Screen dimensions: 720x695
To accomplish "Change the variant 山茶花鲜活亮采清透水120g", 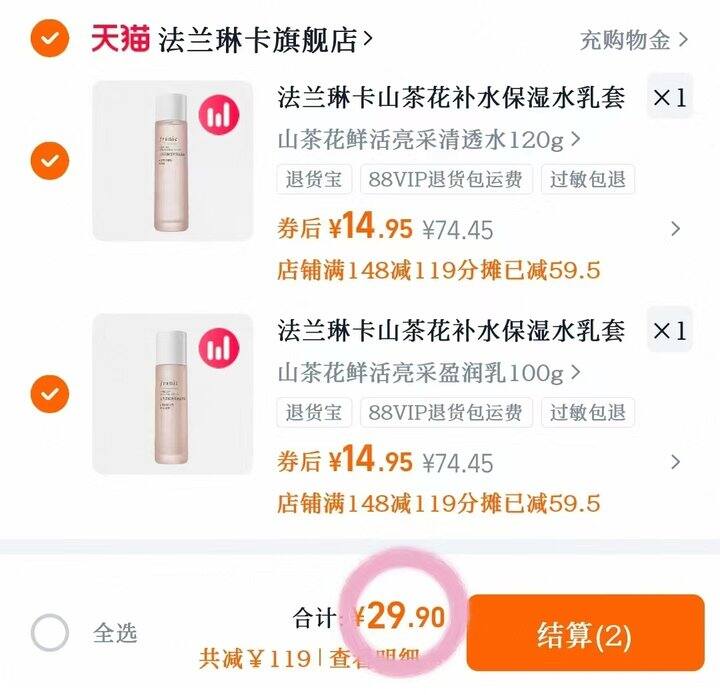I will [x=430, y=139].
